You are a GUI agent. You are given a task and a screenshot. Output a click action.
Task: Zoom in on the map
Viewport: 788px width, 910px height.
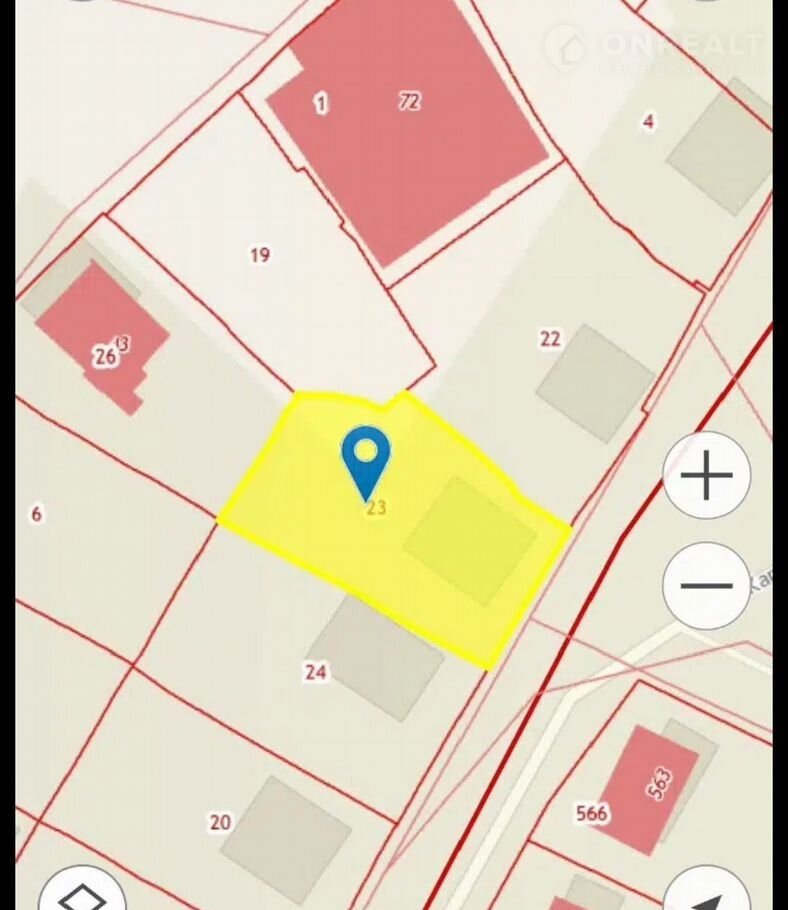coord(706,475)
